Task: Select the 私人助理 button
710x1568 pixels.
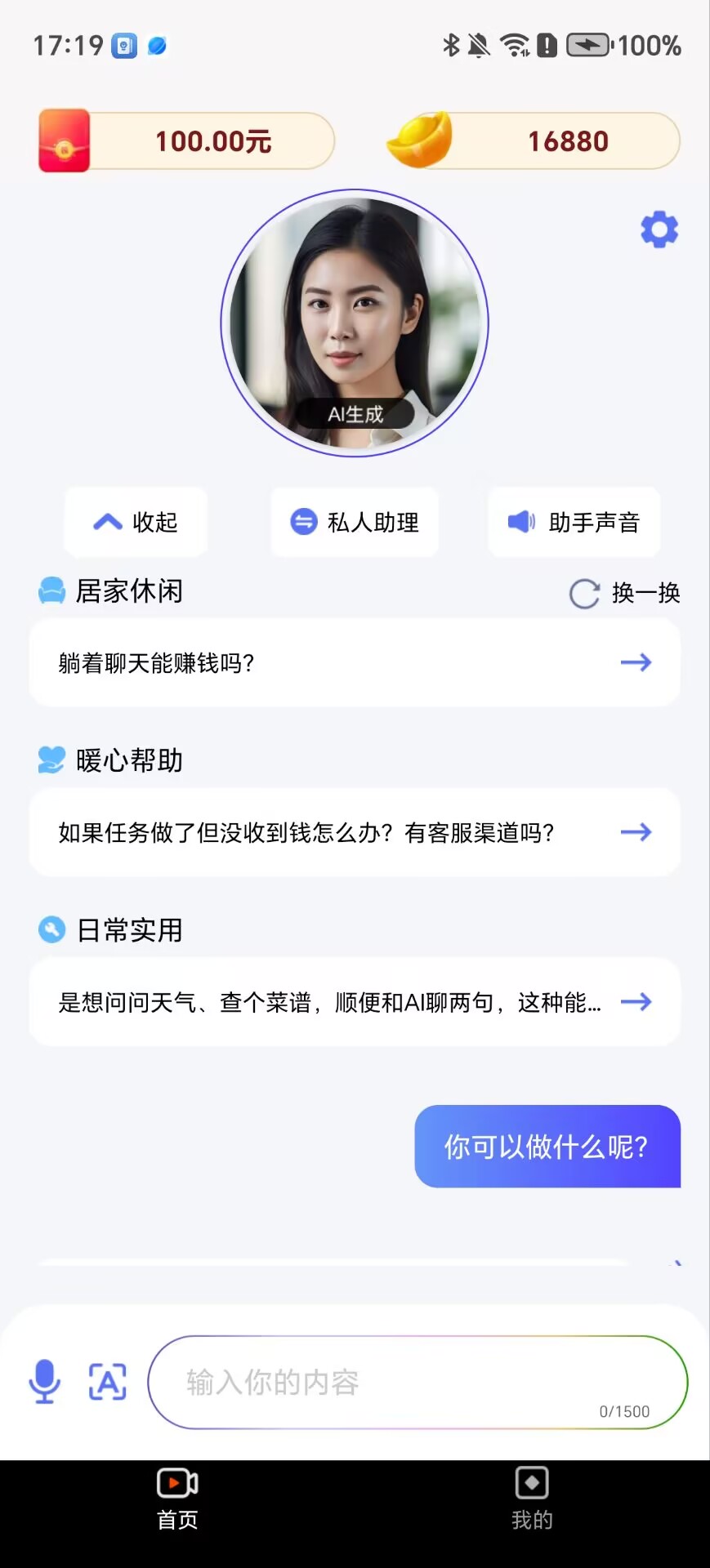Action: [x=355, y=522]
